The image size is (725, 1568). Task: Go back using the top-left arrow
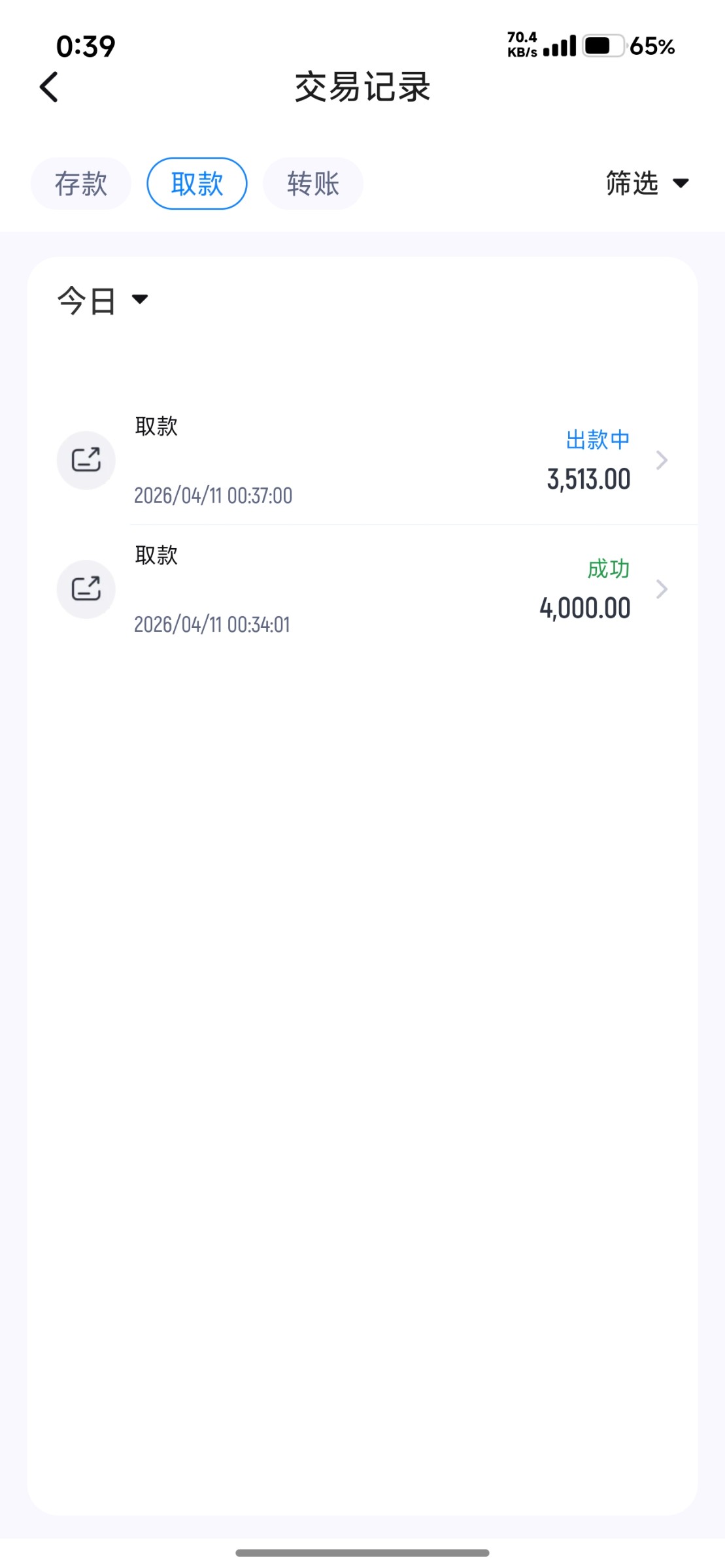49,87
